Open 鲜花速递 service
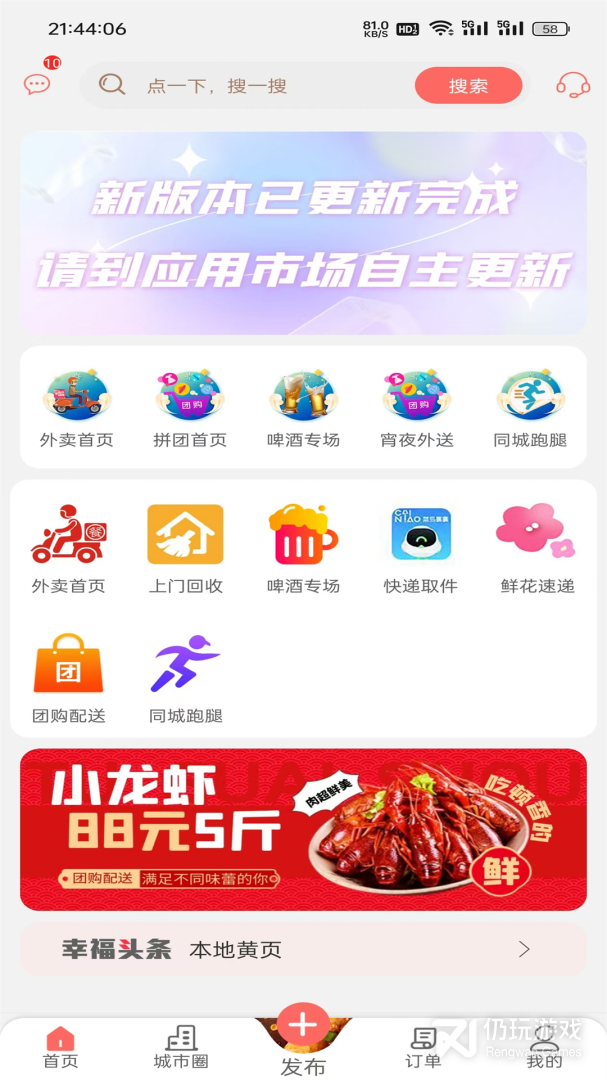The width and height of the screenshot is (607, 1080). pyautogui.click(x=537, y=548)
